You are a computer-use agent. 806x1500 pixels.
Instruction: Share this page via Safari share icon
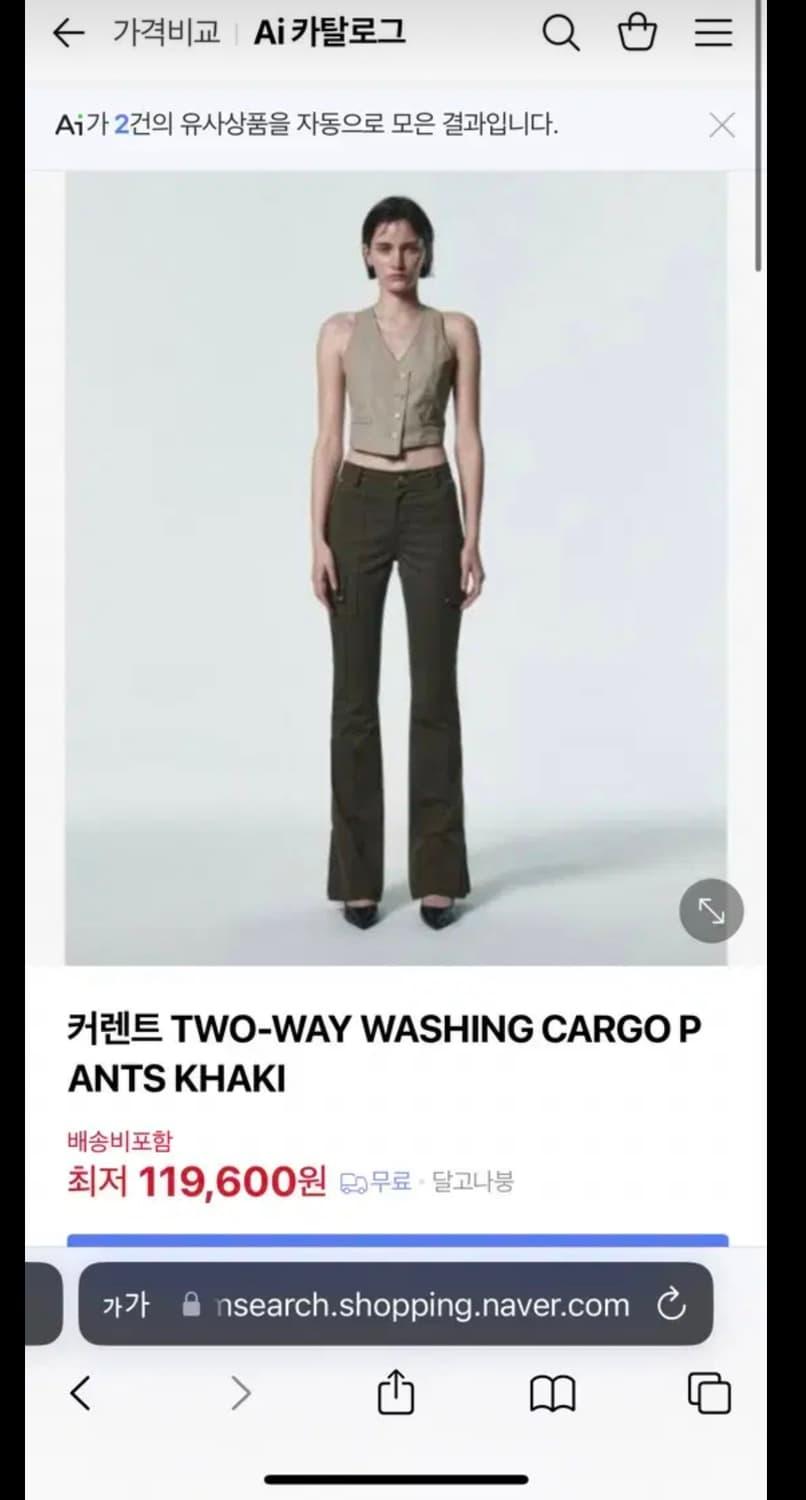point(396,1392)
